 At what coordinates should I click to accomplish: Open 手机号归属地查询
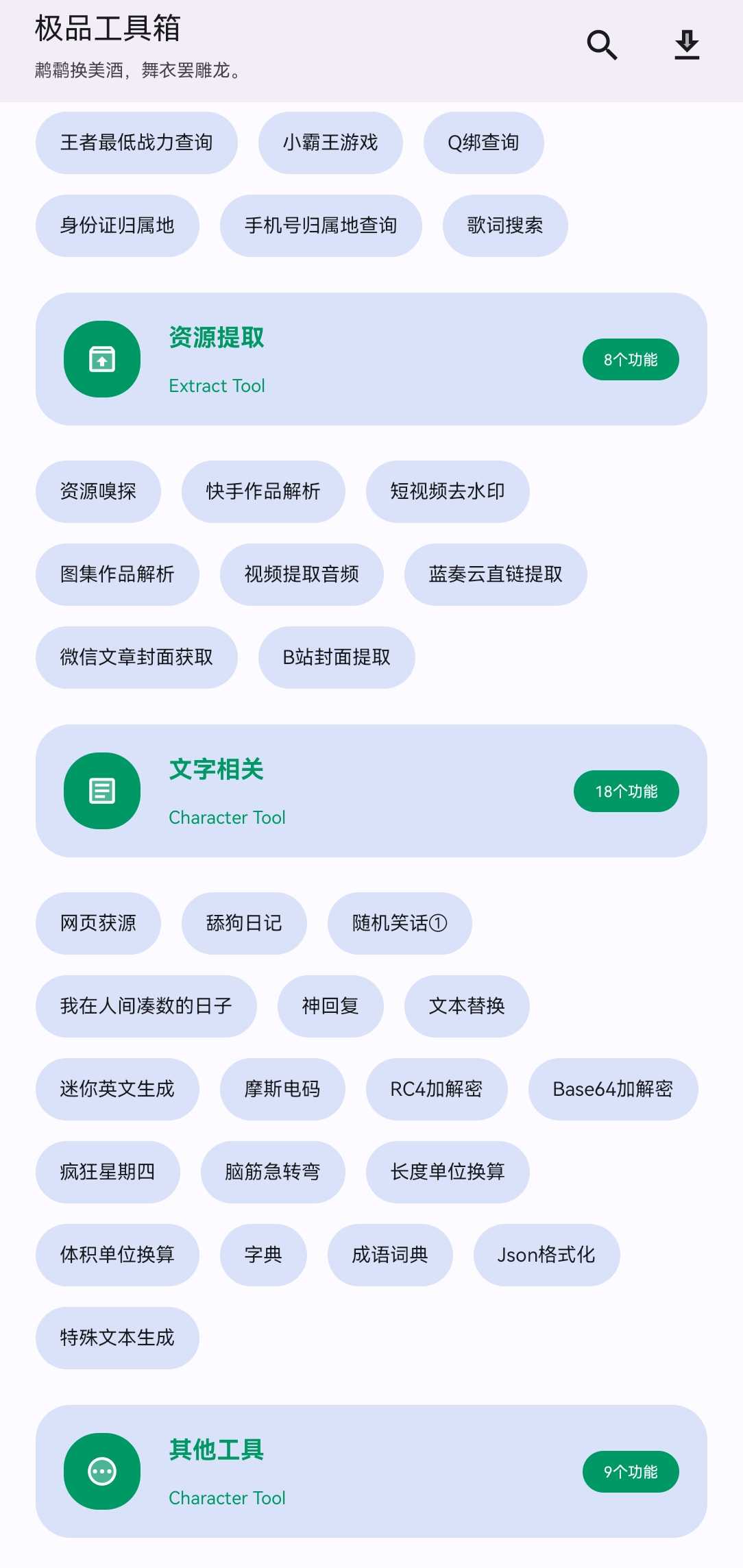point(321,225)
